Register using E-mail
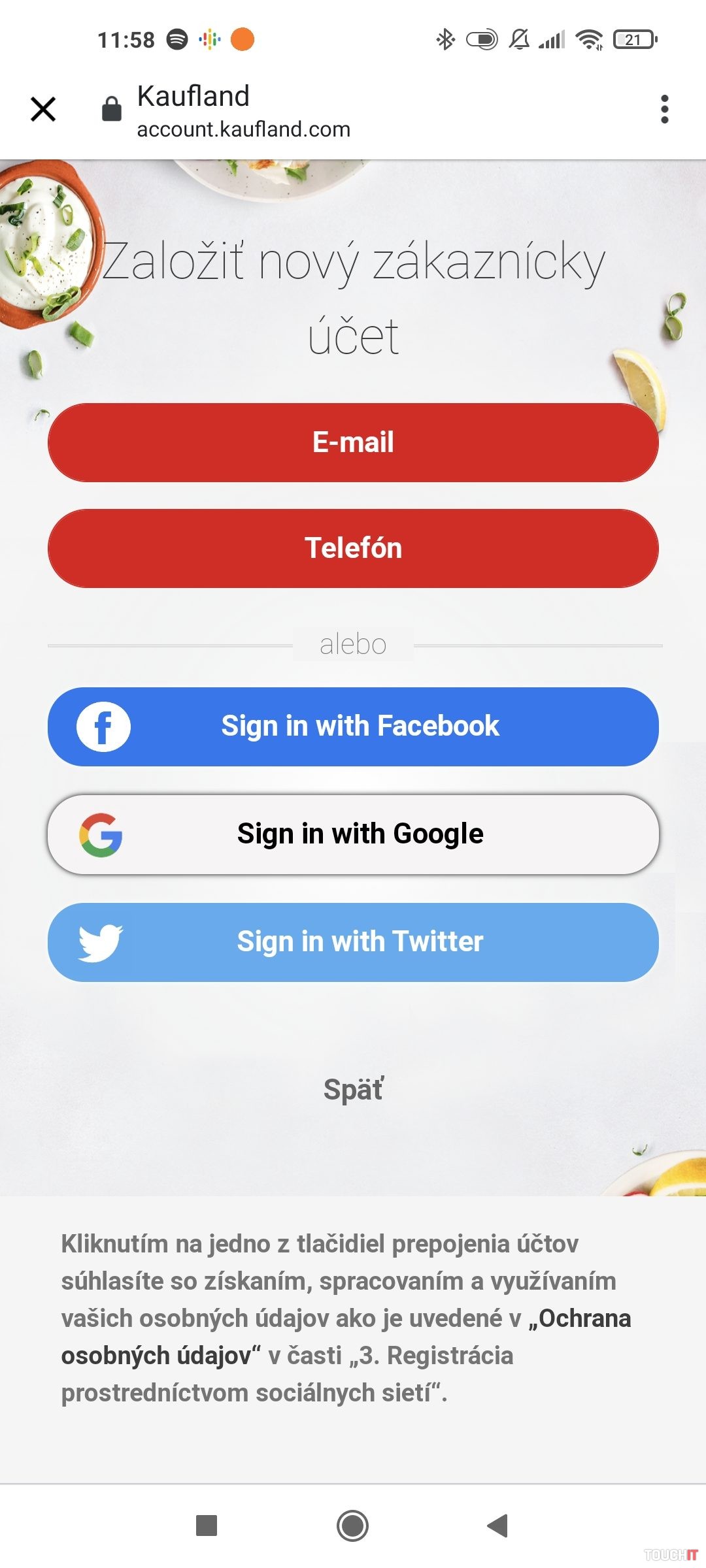Image resolution: width=706 pixels, height=1568 pixels. 353,442
